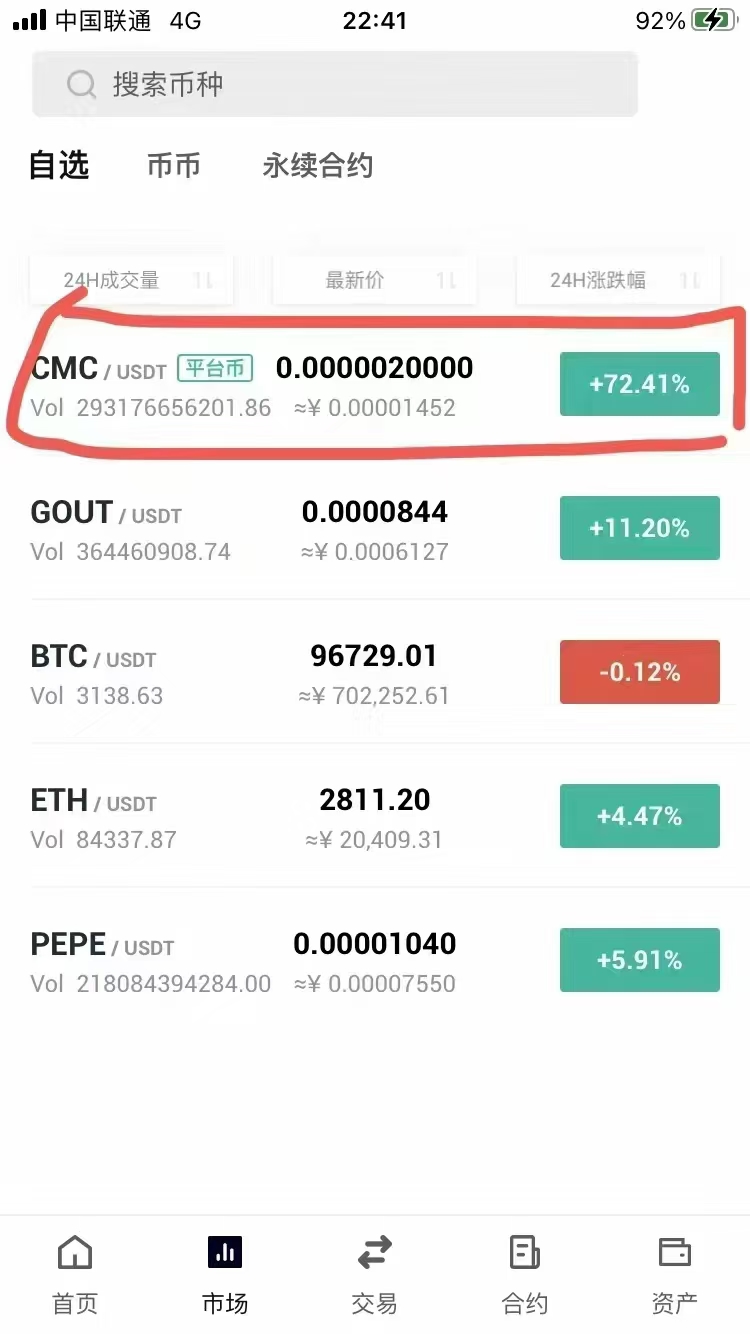Image resolution: width=750 pixels, height=1334 pixels.
Task: Go to the 首页 home tab
Action: pyautogui.click(x=75, y=1275)
